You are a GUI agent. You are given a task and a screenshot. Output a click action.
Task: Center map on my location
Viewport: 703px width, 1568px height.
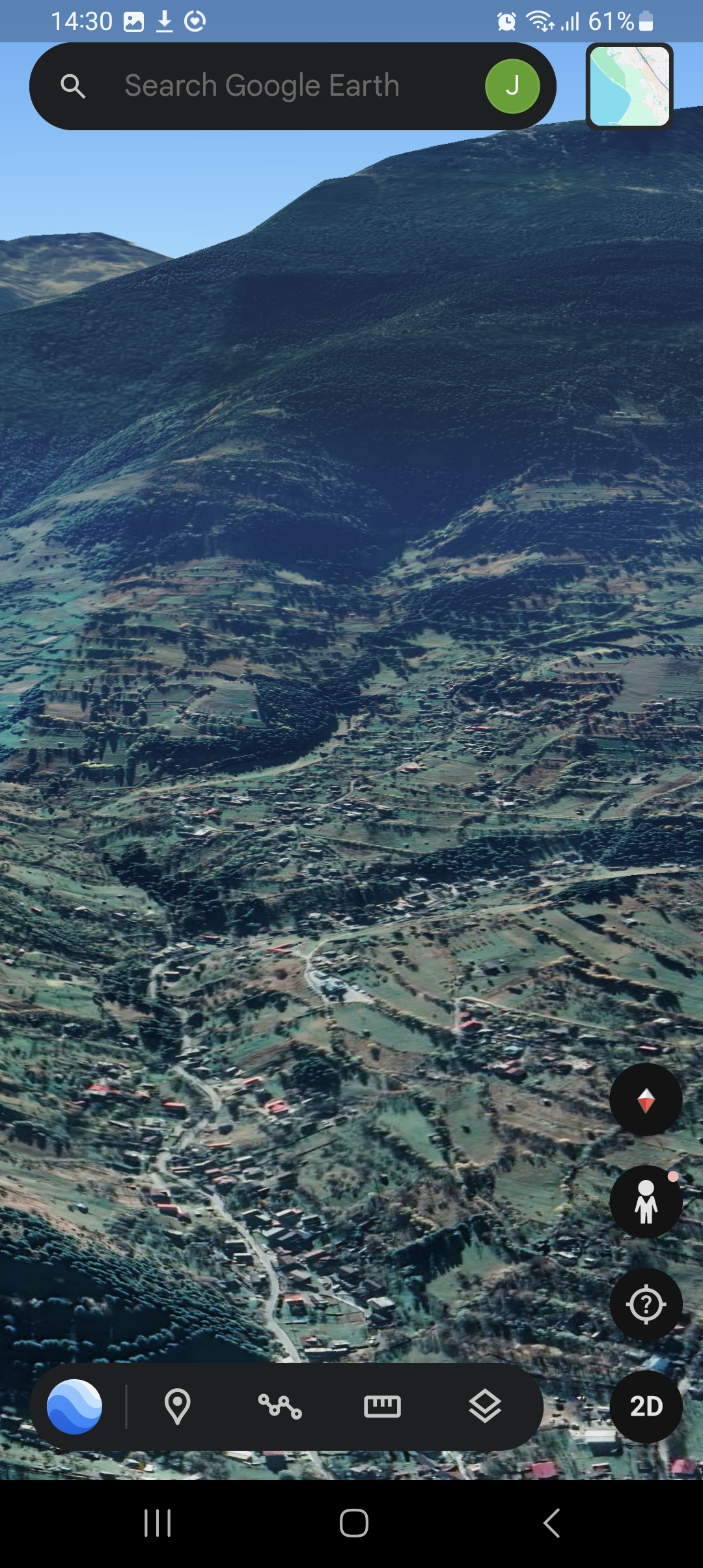(x=646, y=1304)
